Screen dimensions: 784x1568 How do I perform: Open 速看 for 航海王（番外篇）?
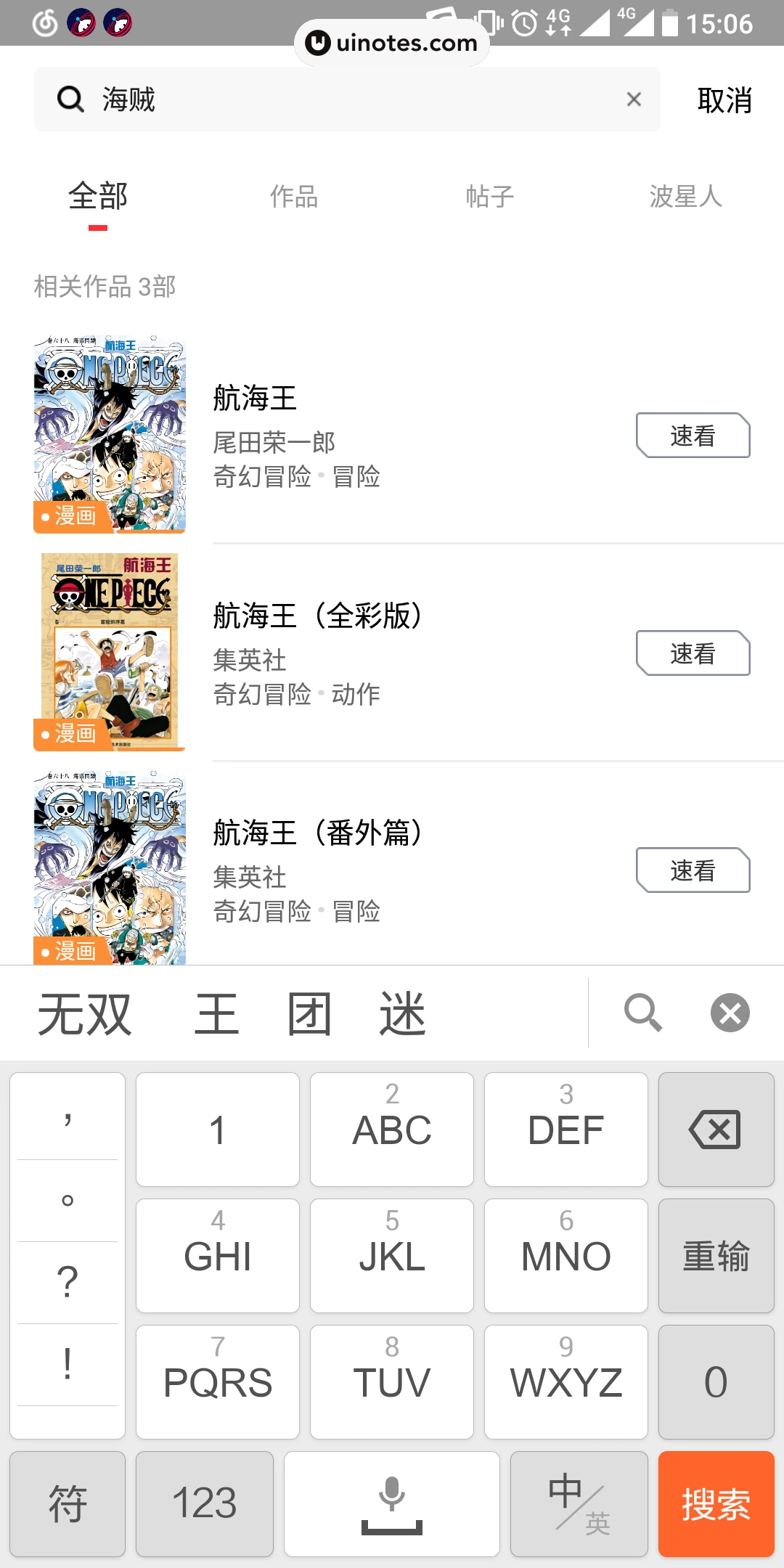click(x=693, y=870)
